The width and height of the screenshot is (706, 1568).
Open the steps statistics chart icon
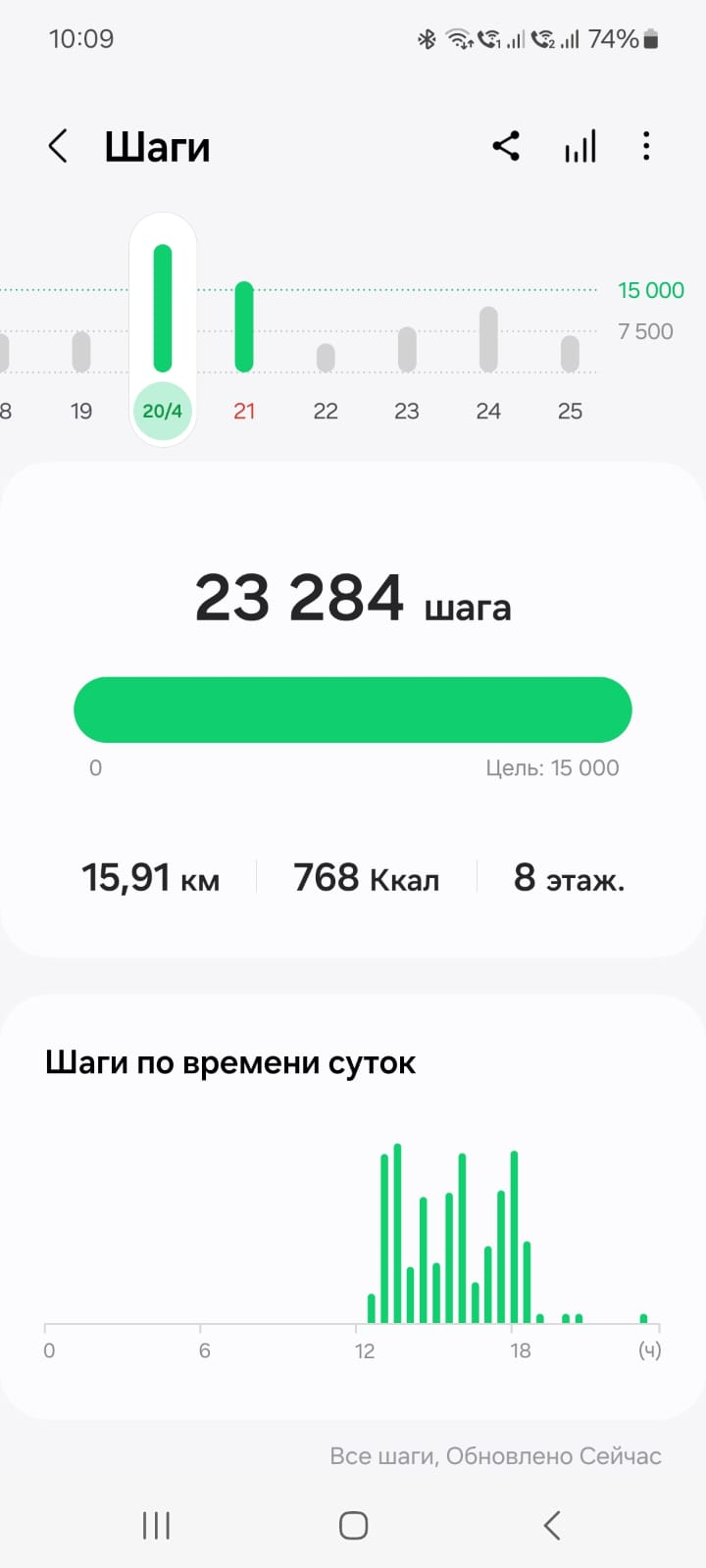point(580,147)
